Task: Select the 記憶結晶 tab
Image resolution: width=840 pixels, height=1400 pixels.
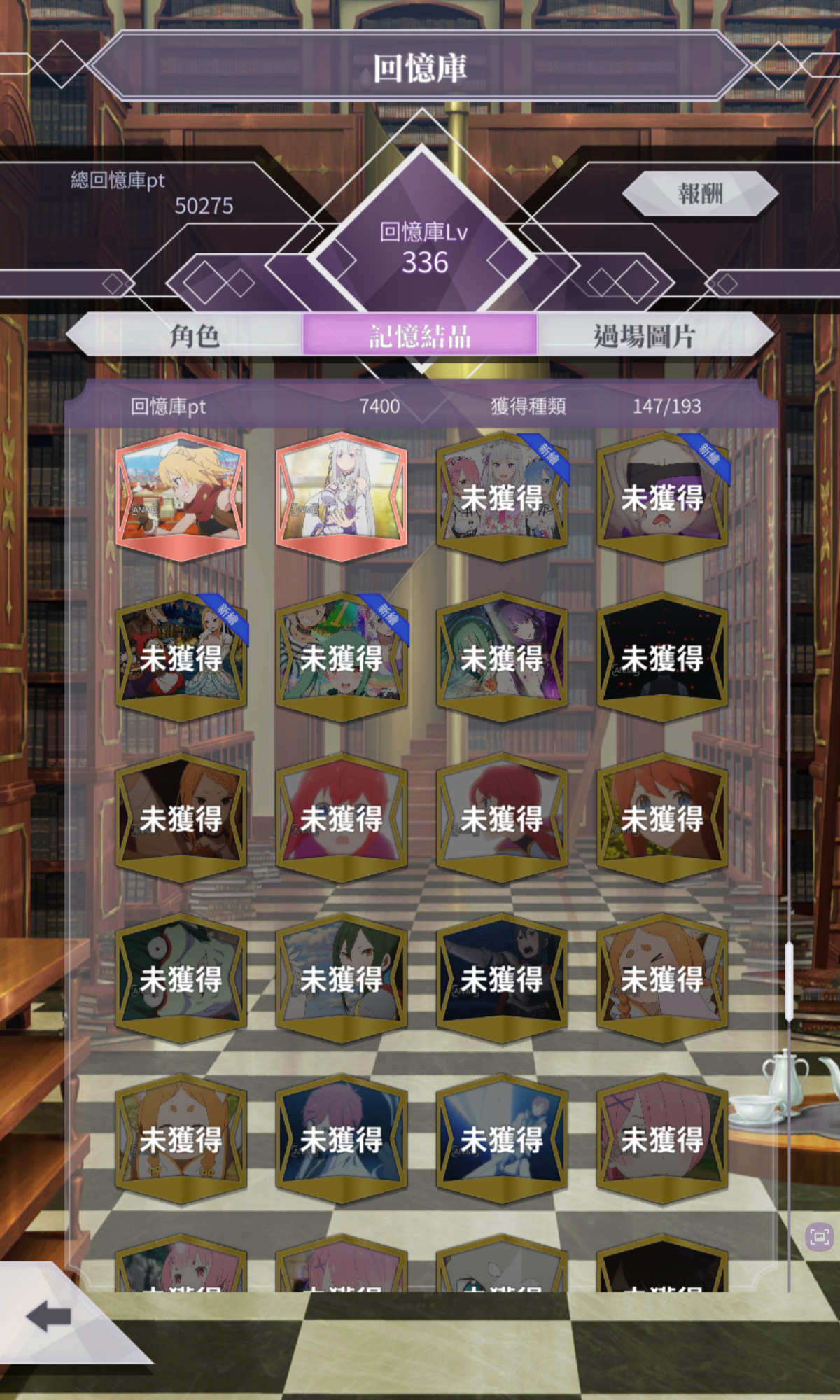Action: tap(420, 336)
